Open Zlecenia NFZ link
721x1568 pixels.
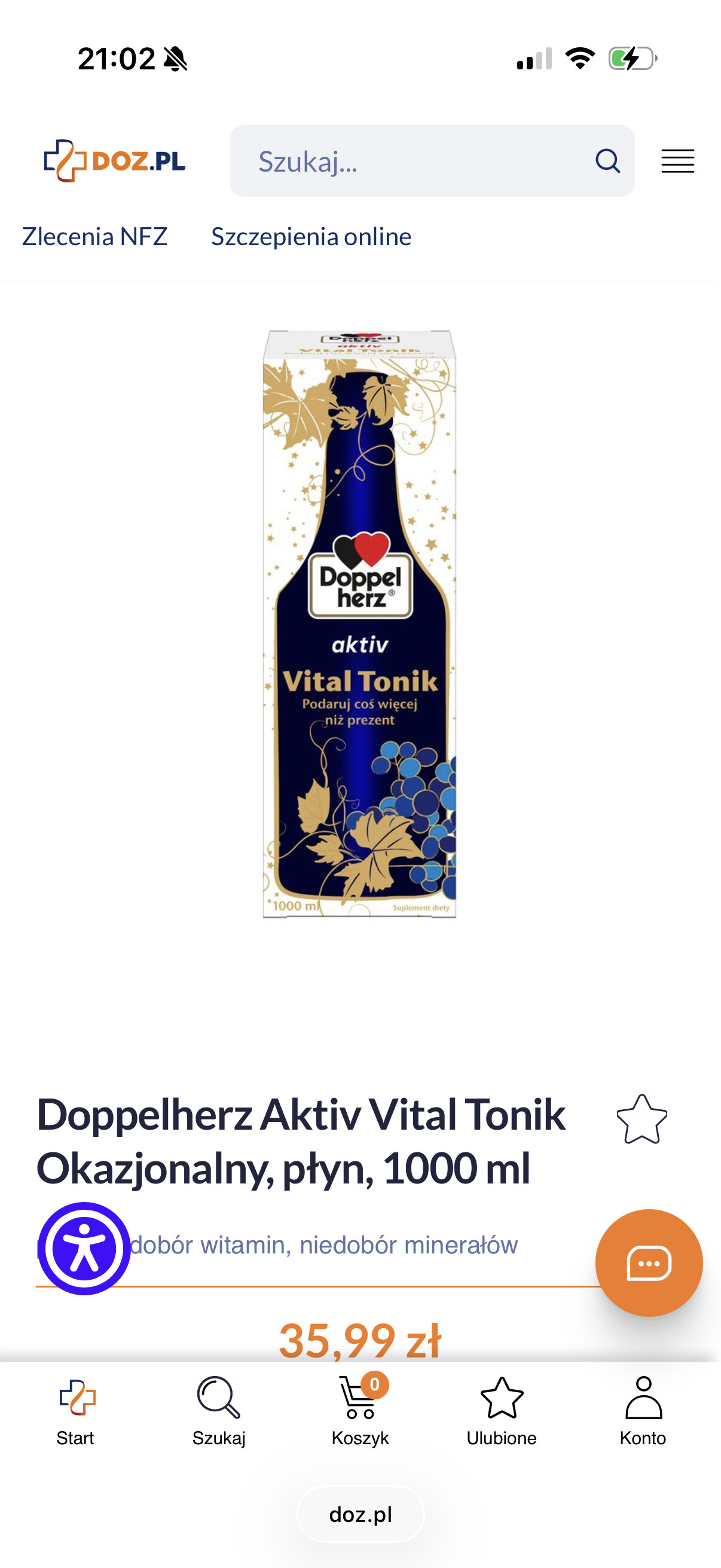pyautogui.click(x=95, y=237)
